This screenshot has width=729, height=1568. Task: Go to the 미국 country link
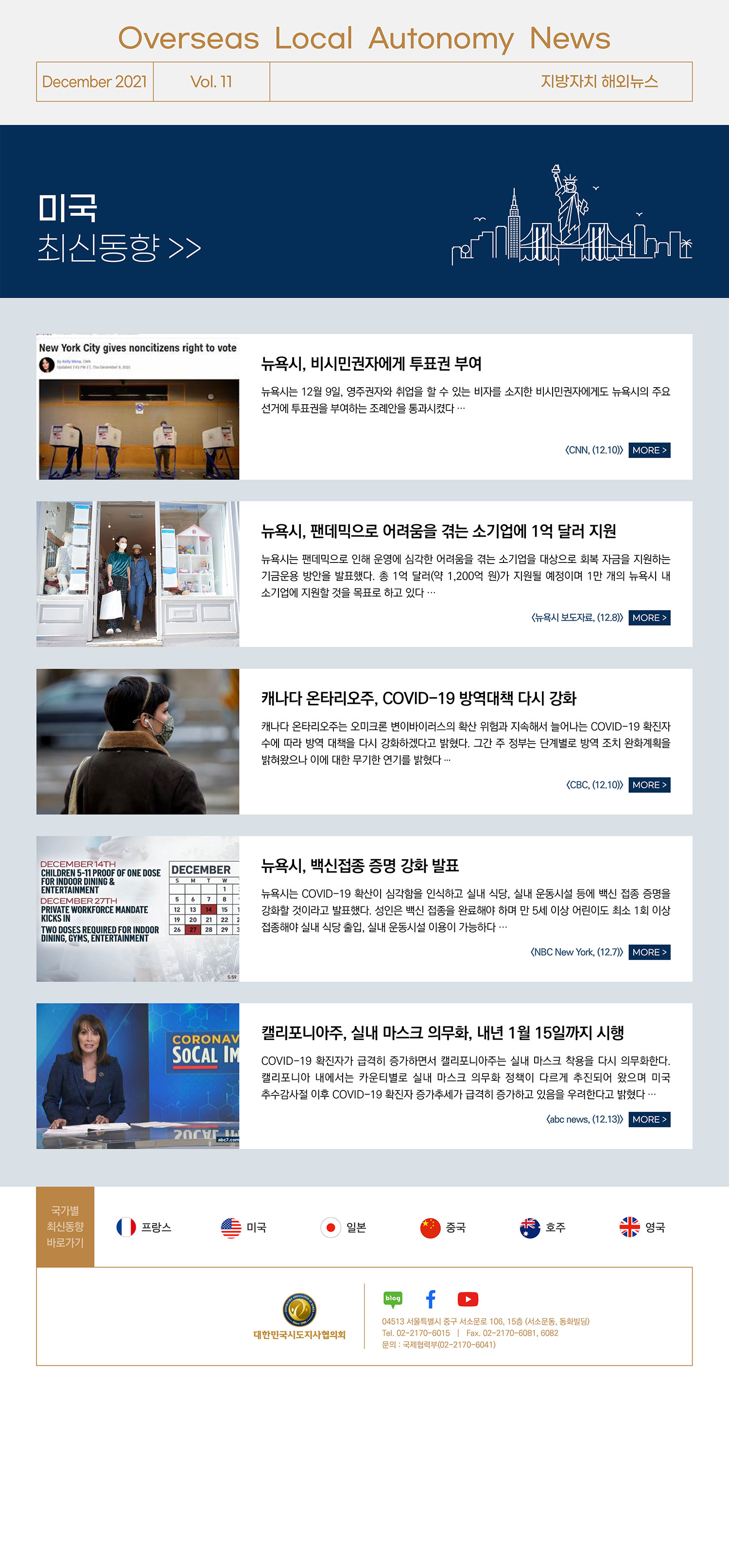pyautogui.click(x=243, y=1227)
